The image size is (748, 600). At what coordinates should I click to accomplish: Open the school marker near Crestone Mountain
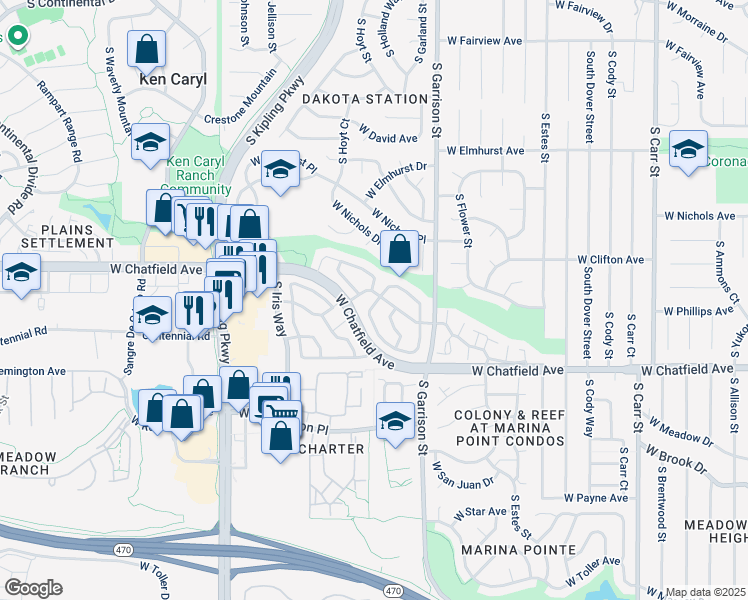coord(150,144)
